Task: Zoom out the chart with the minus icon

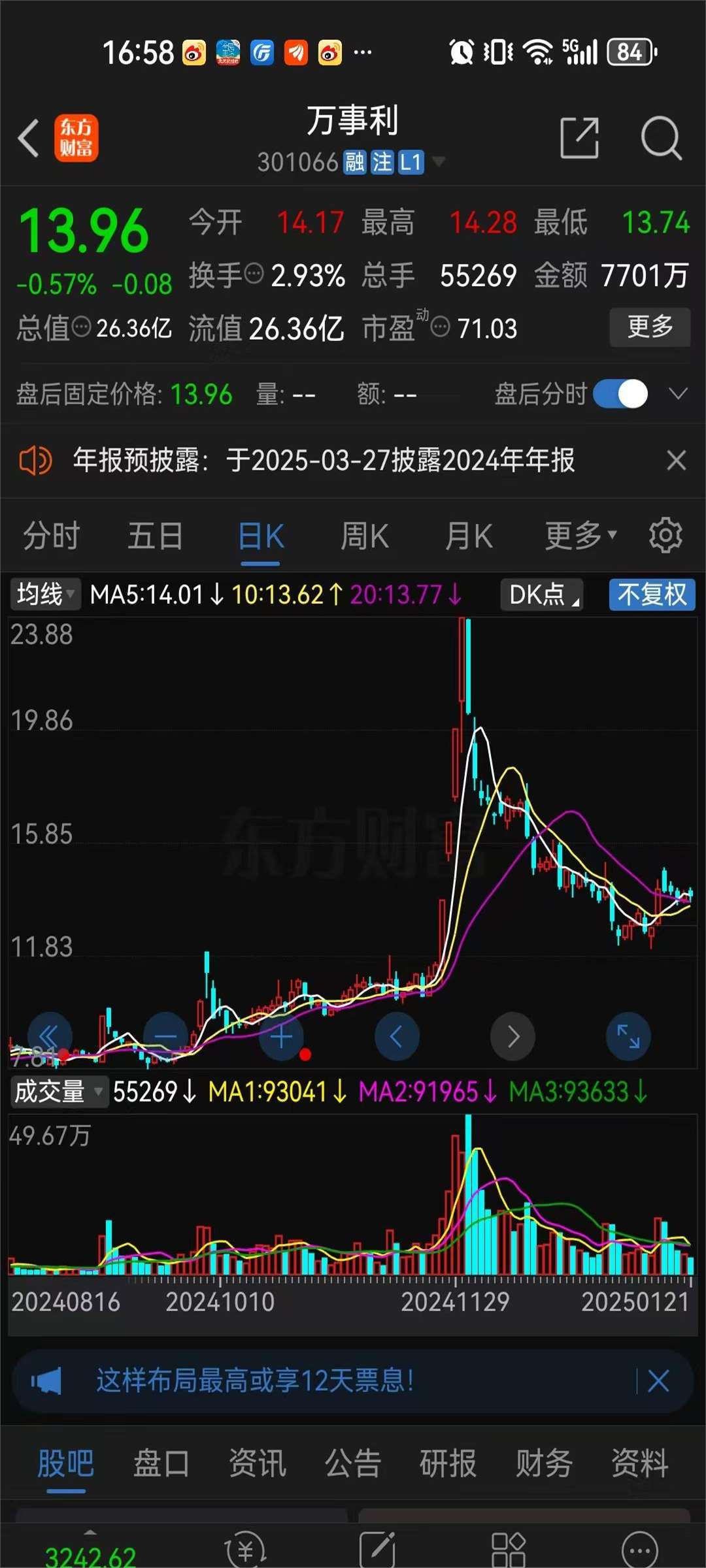Action: click(165, 1036)
